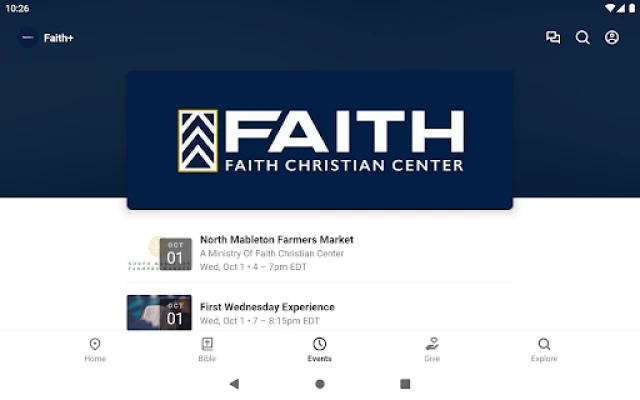The height and width of the screenshot is (400, 640).
Task: Go to the Bible tab
Action: coord(207,349)
